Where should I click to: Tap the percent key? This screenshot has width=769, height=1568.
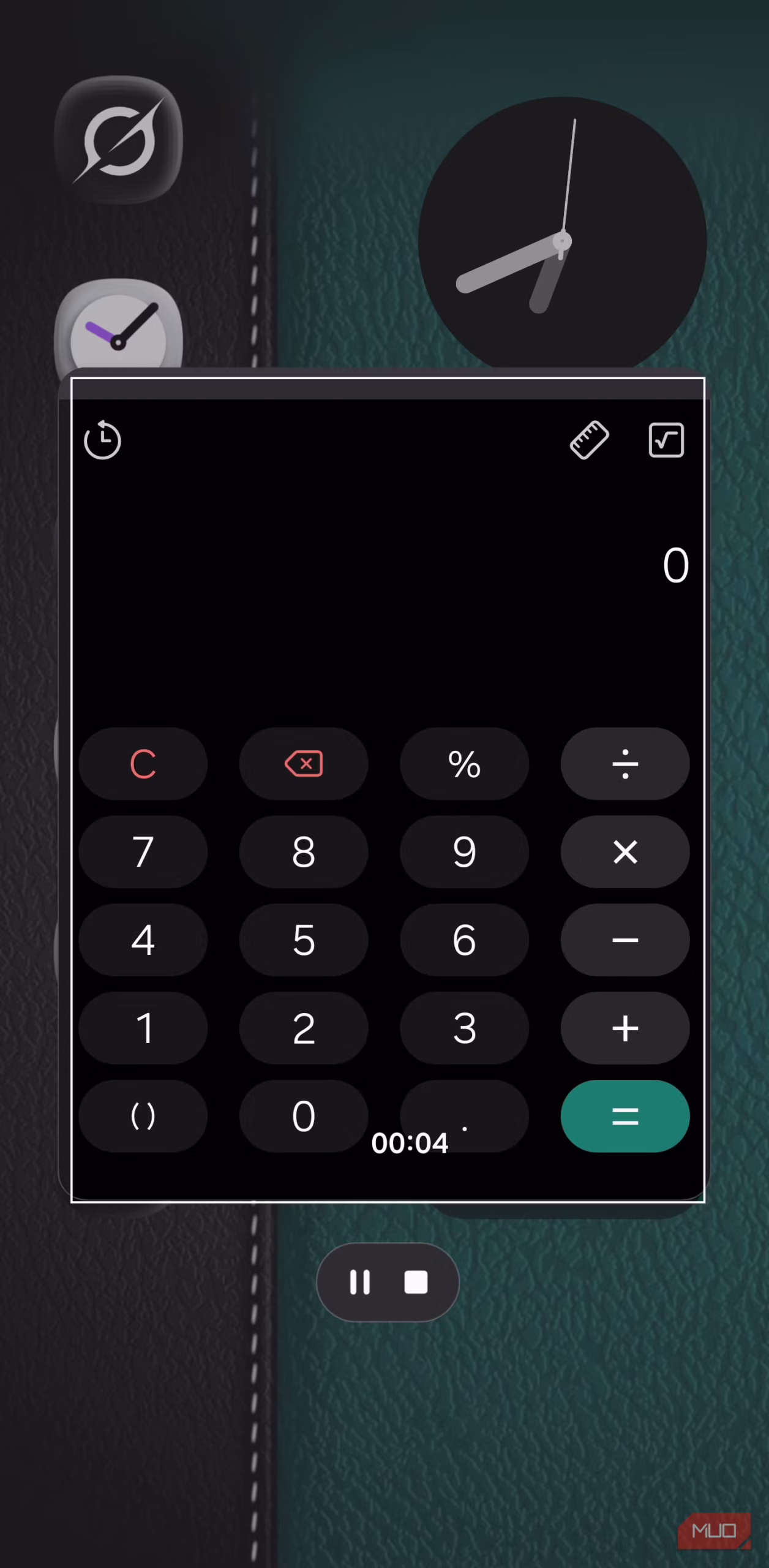pos(464,764)
